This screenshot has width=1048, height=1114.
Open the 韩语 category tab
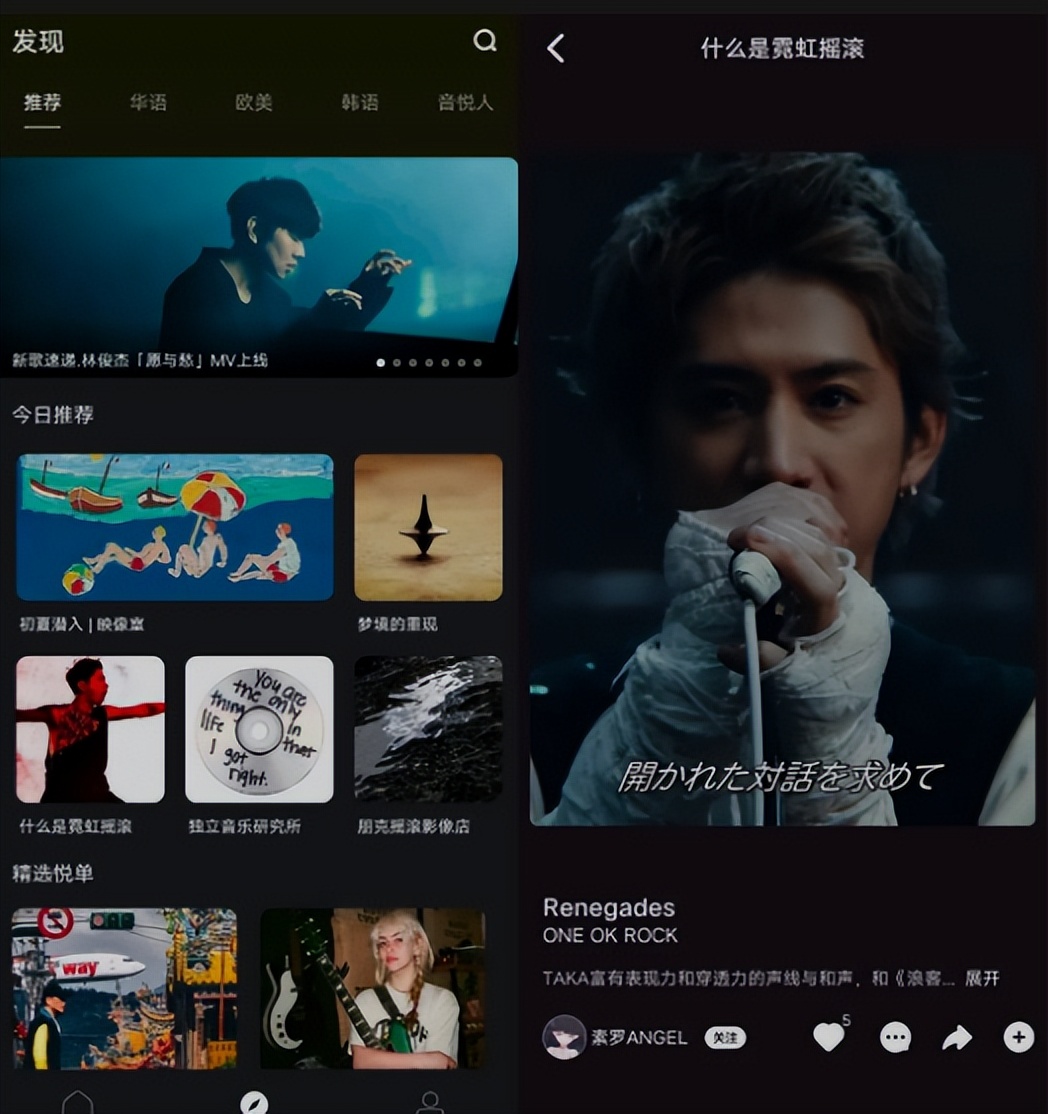(361, 102)
